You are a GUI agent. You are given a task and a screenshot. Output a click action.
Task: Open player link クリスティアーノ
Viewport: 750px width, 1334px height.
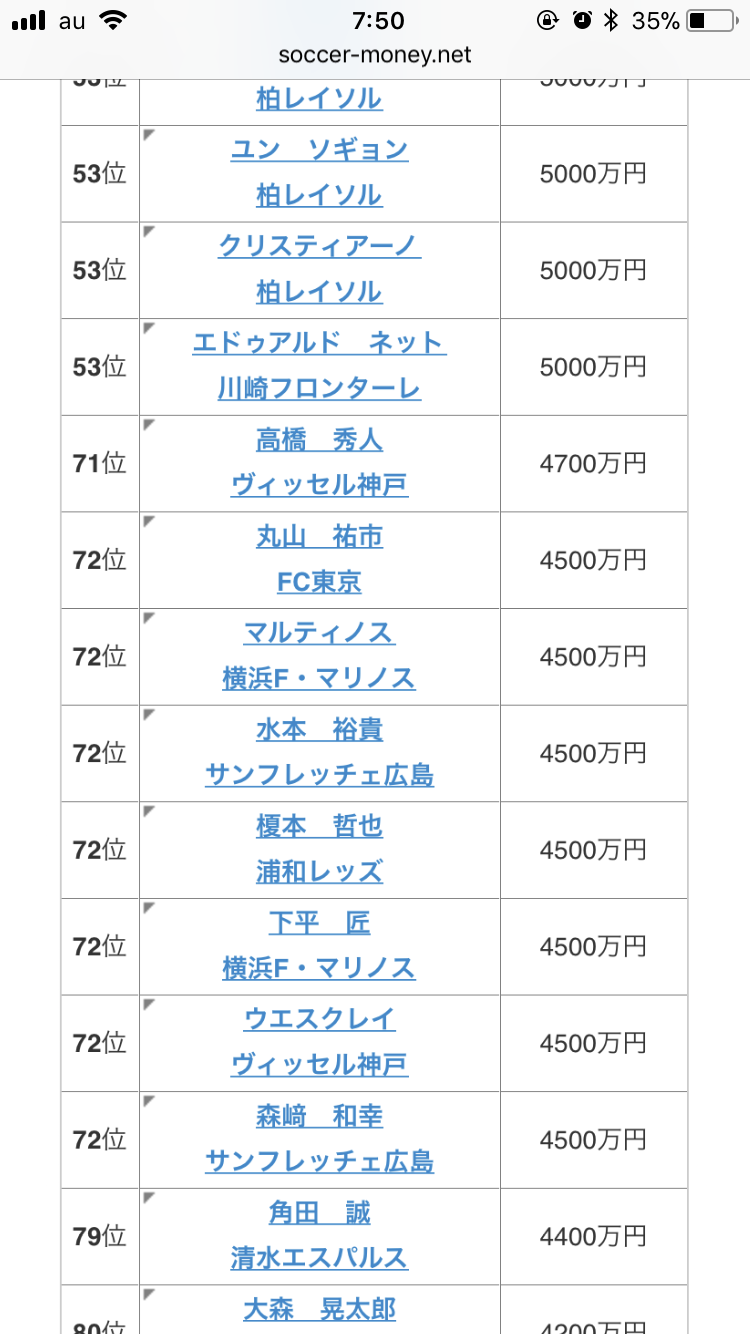point(319,246)
